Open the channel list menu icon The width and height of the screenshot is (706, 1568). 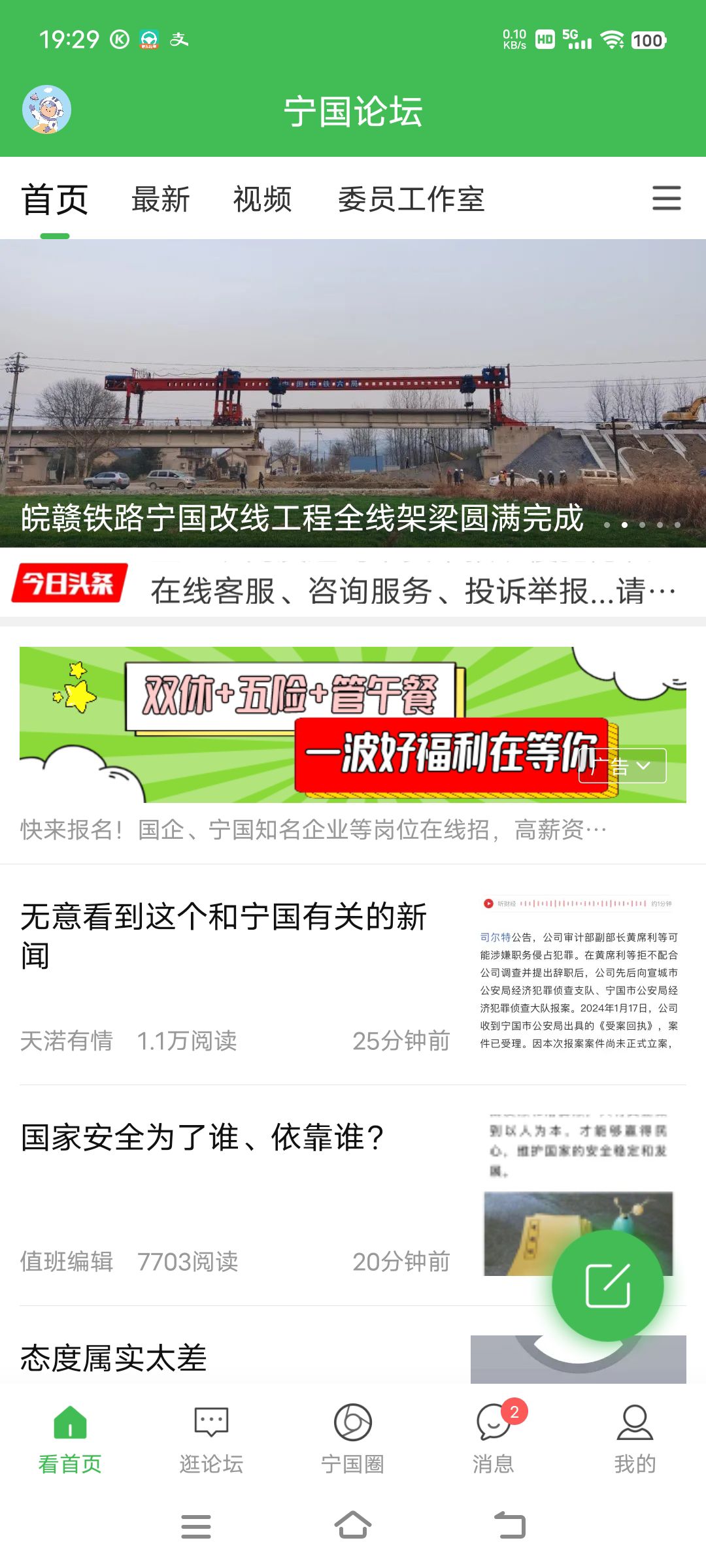(666, 198)
